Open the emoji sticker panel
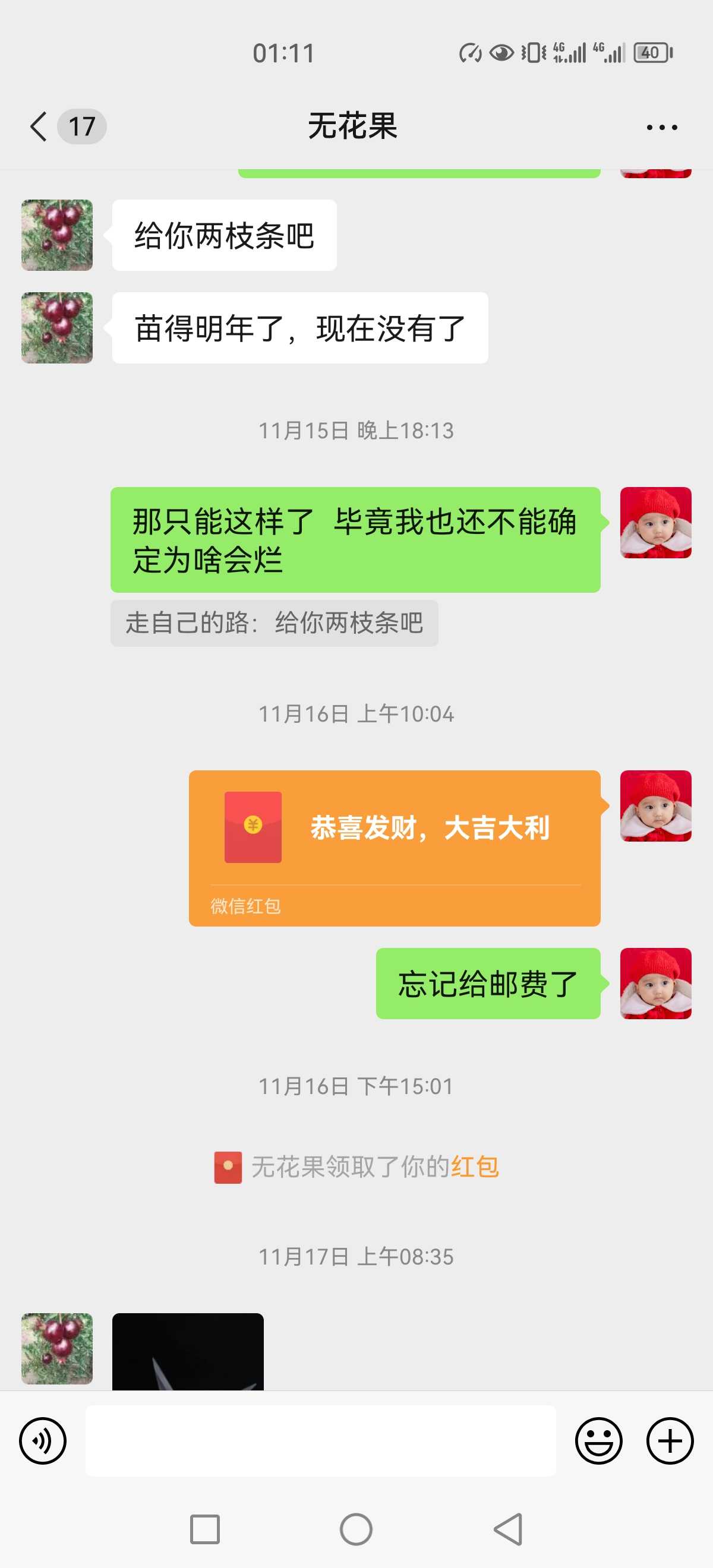 [598, 1440]
